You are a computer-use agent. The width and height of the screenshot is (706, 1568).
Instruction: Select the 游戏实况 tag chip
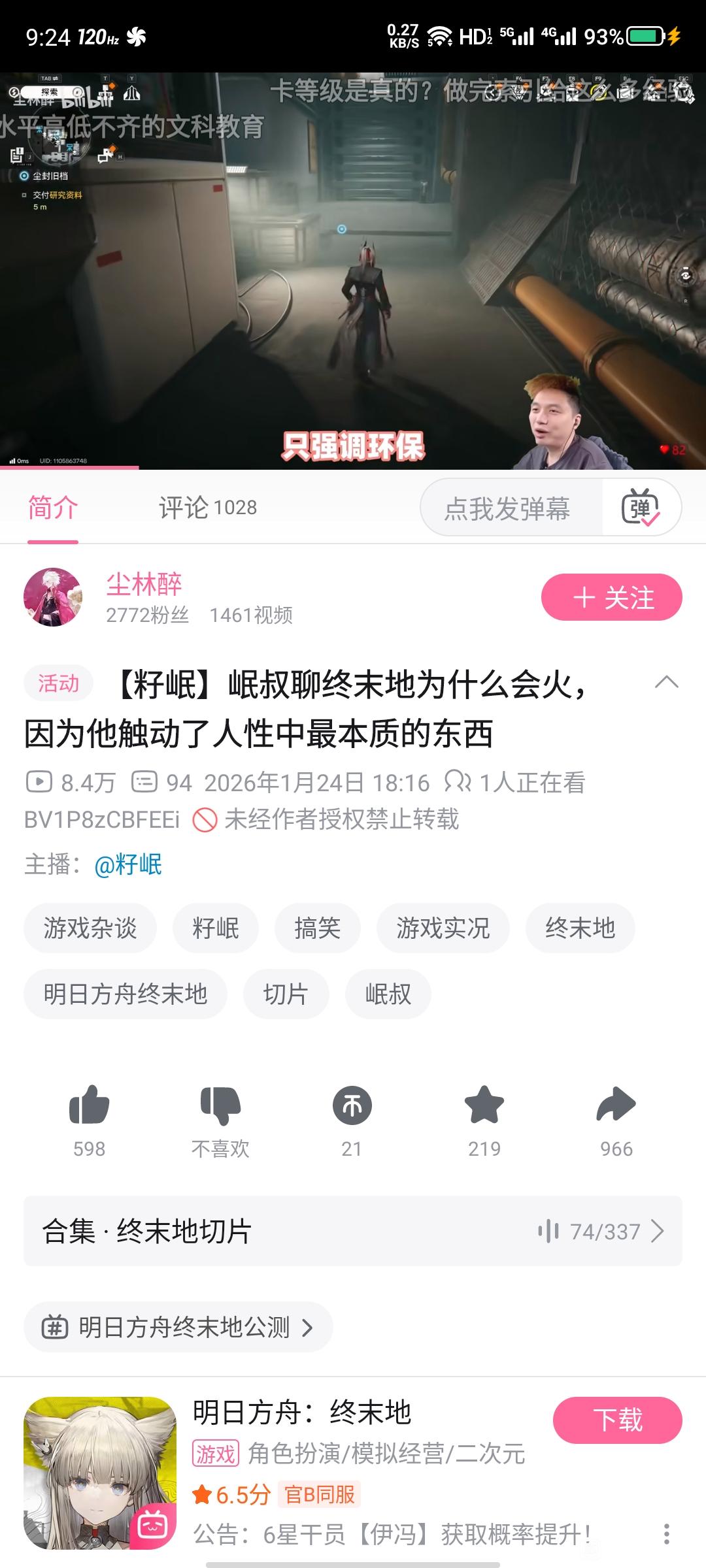point(443,928)
